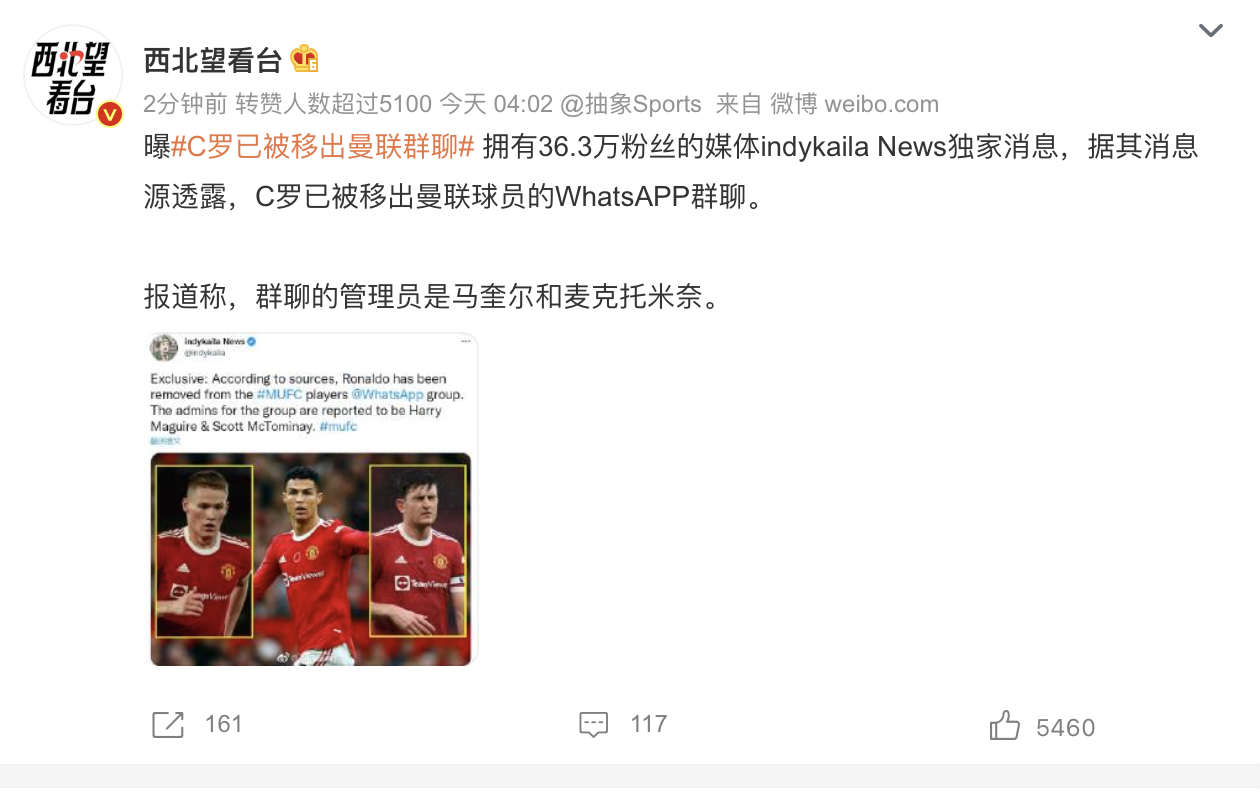Image resolution: width=1260 pixels, height=794 pixels.
Task: Expand the post options chevron
Action: pyautogui.click(x=1210, y=31)
